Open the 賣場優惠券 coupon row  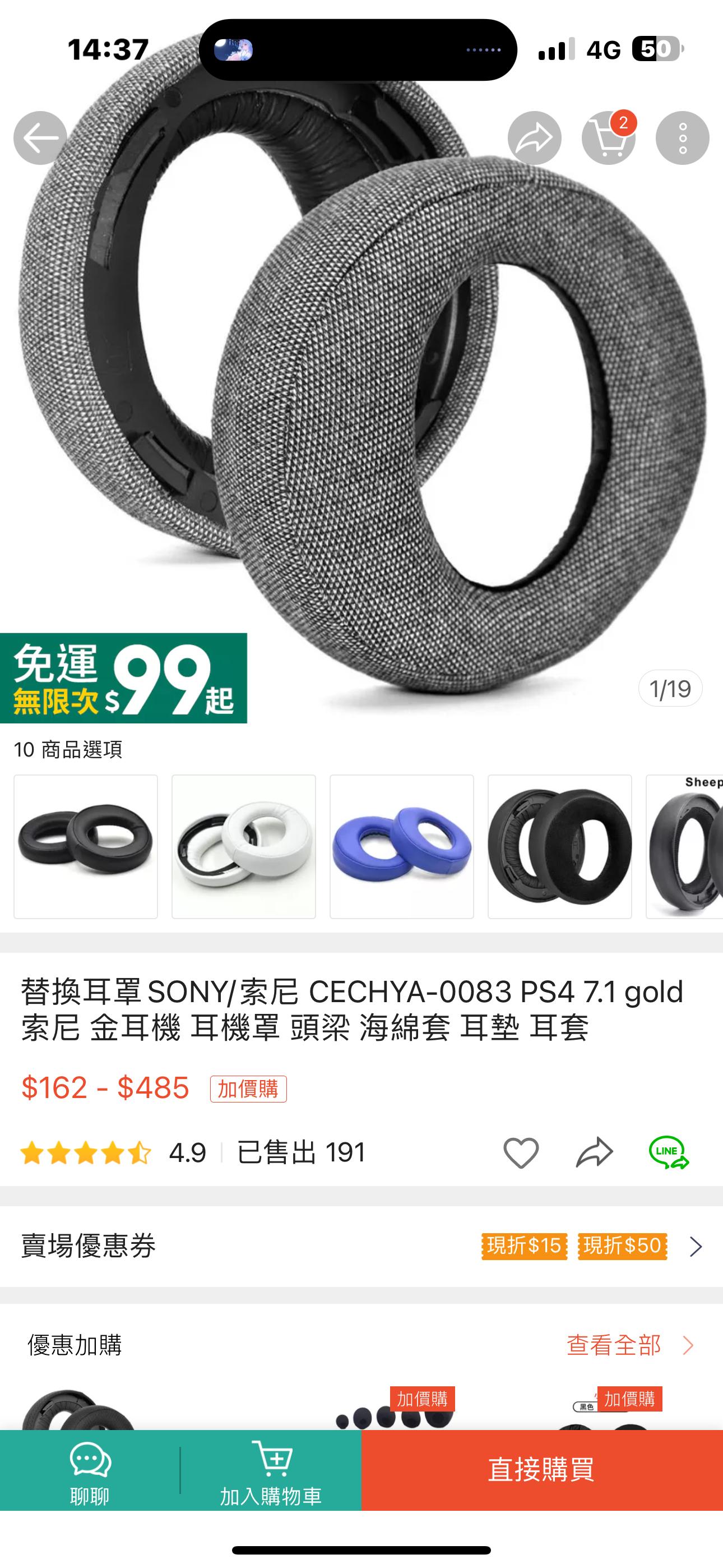pyautogui.click(x=361, y=1246)
